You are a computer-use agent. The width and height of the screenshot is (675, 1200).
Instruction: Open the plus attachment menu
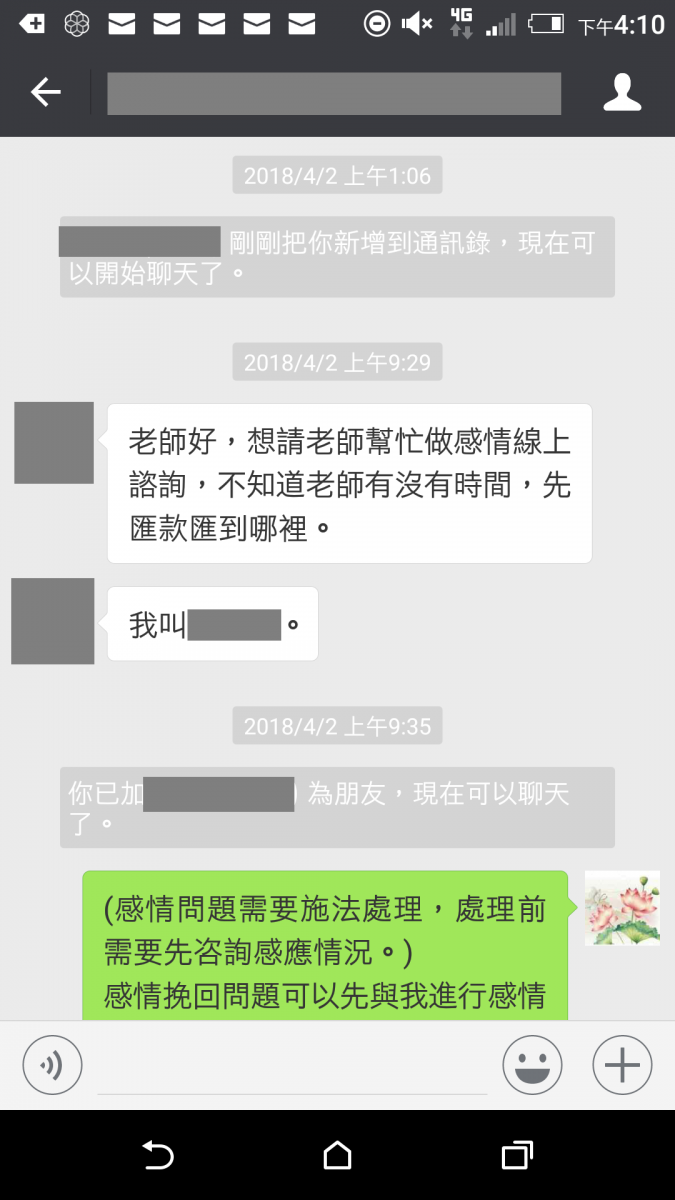coord(622,1065)
